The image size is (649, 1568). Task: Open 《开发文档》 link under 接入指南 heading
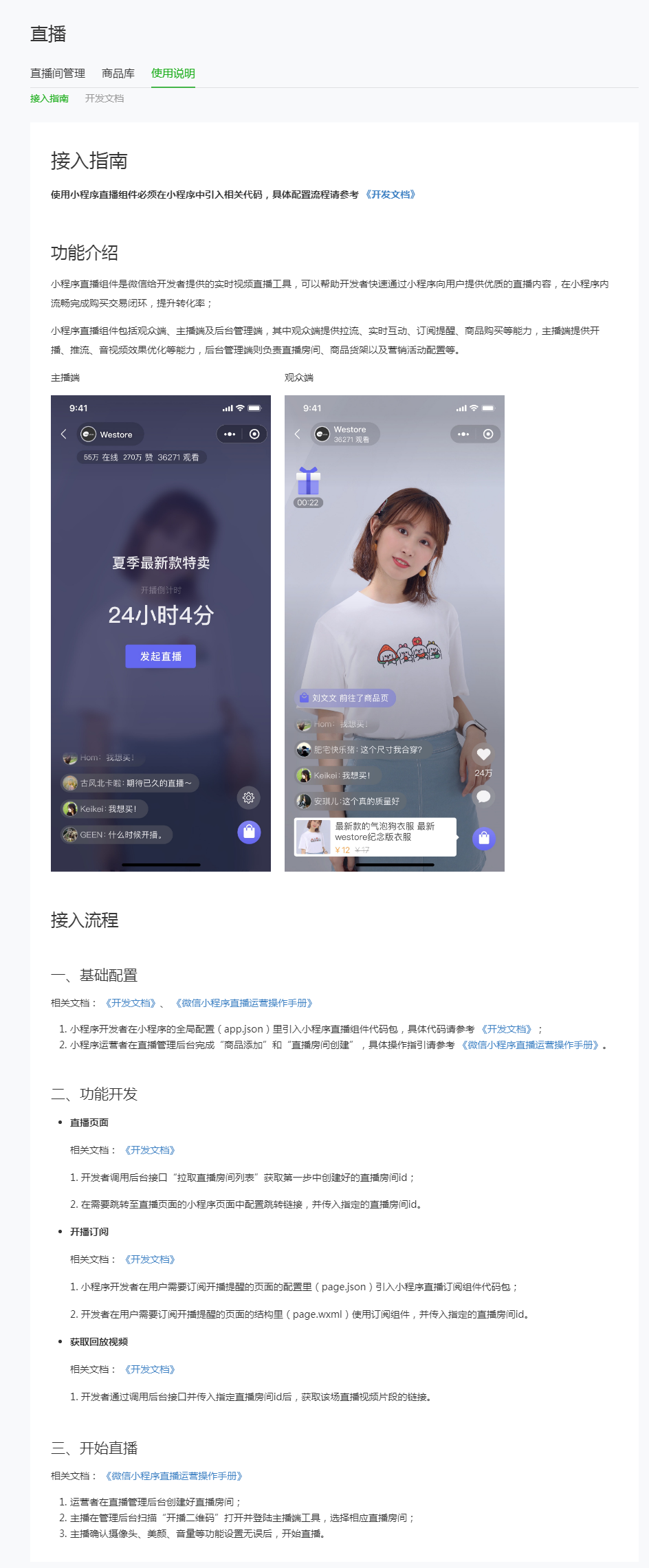pyautogui.click(x=390, y=195)
